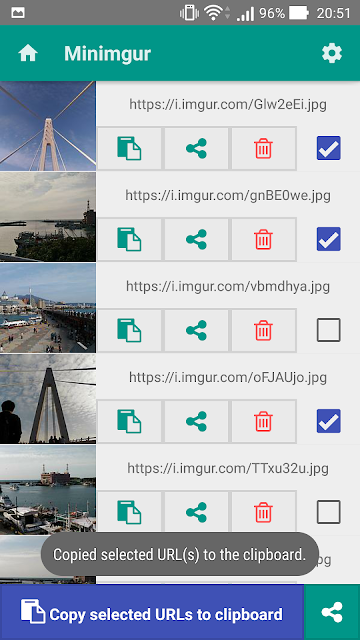Viewport: 360px width, 640px height.
Task: Select the vbmdhya.jpg checkbox
Action: click(x=329, y=330)
